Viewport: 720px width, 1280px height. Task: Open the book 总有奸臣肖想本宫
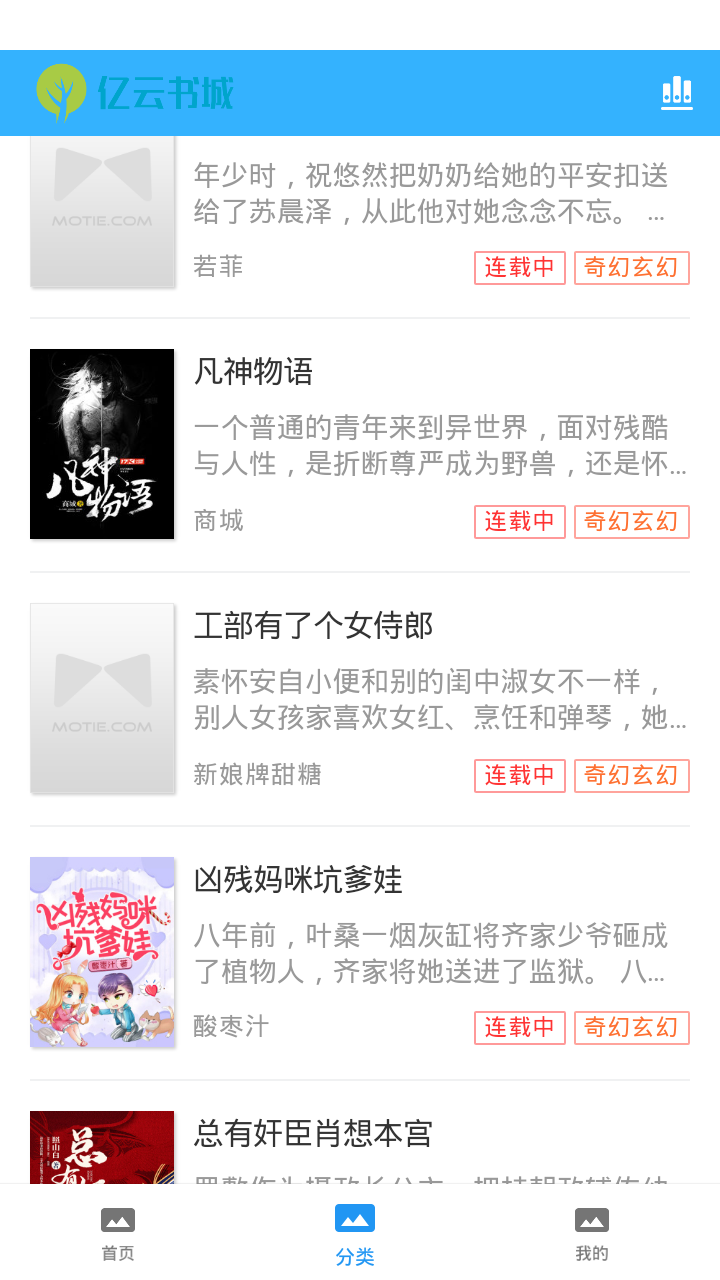[312, 1135]
